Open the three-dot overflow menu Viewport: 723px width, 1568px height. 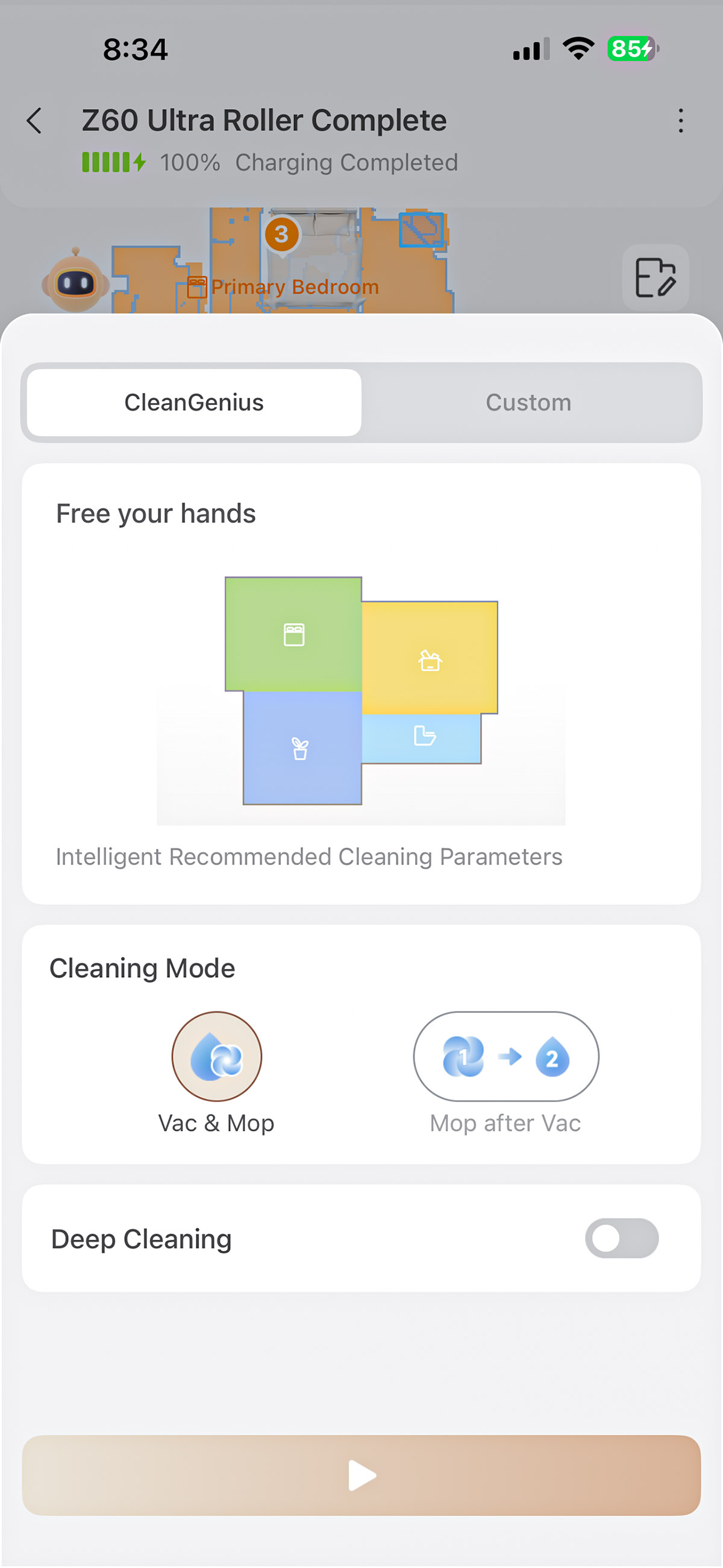pyautogui.click(x=680, y=121)
